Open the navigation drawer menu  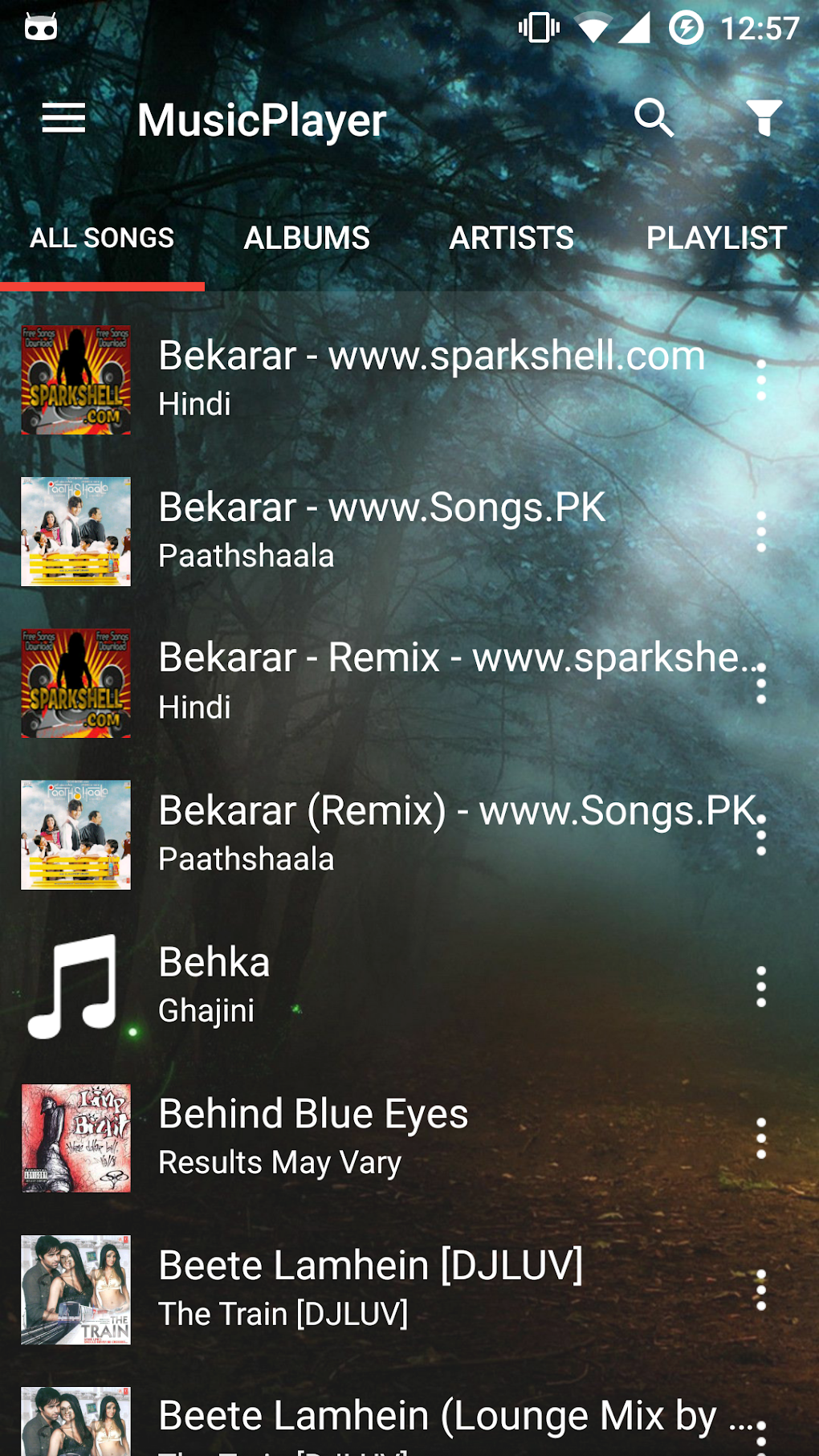[x=63, y=118]
